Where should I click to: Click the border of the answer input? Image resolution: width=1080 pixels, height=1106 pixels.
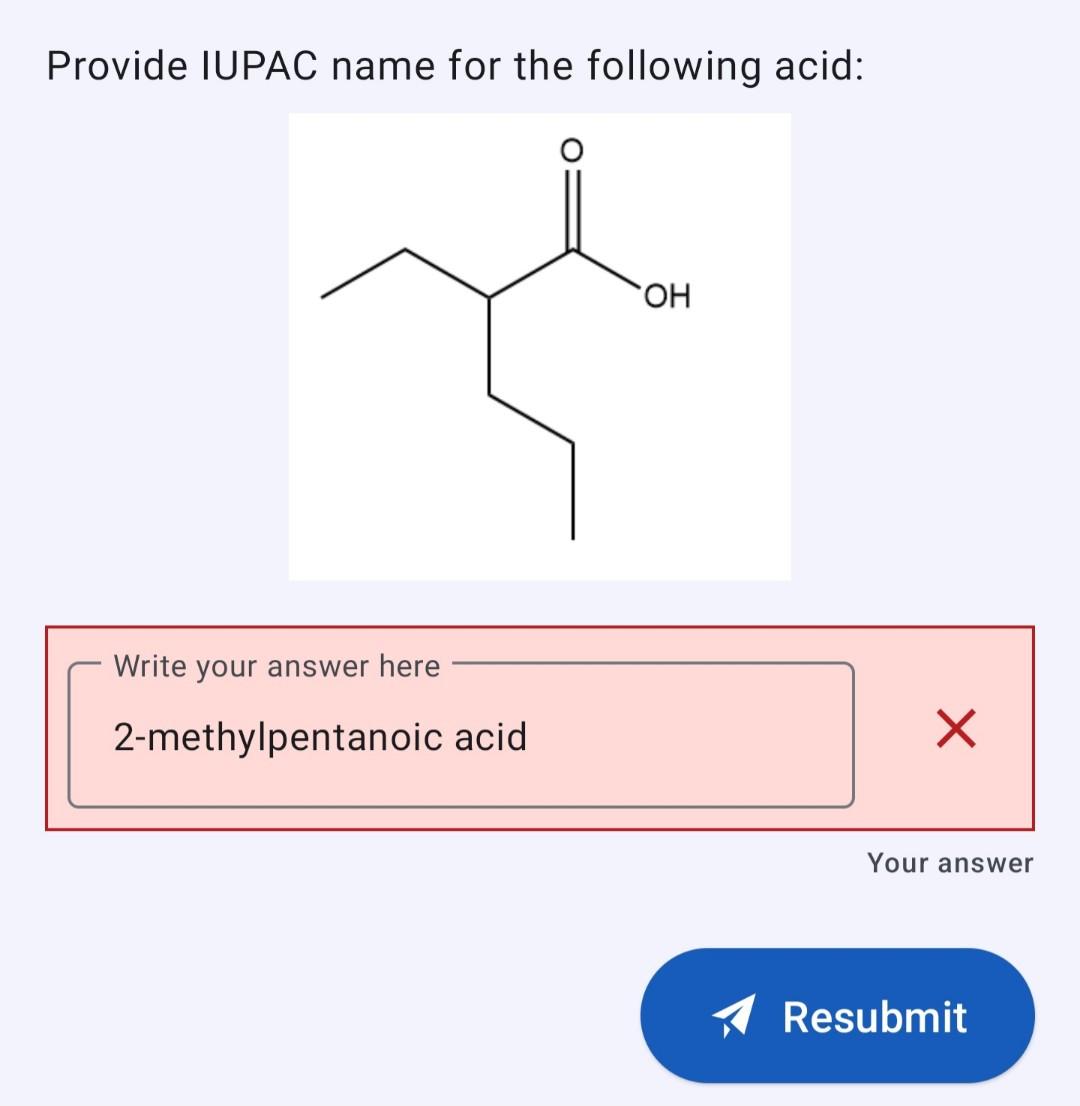[x=460, y=800]
